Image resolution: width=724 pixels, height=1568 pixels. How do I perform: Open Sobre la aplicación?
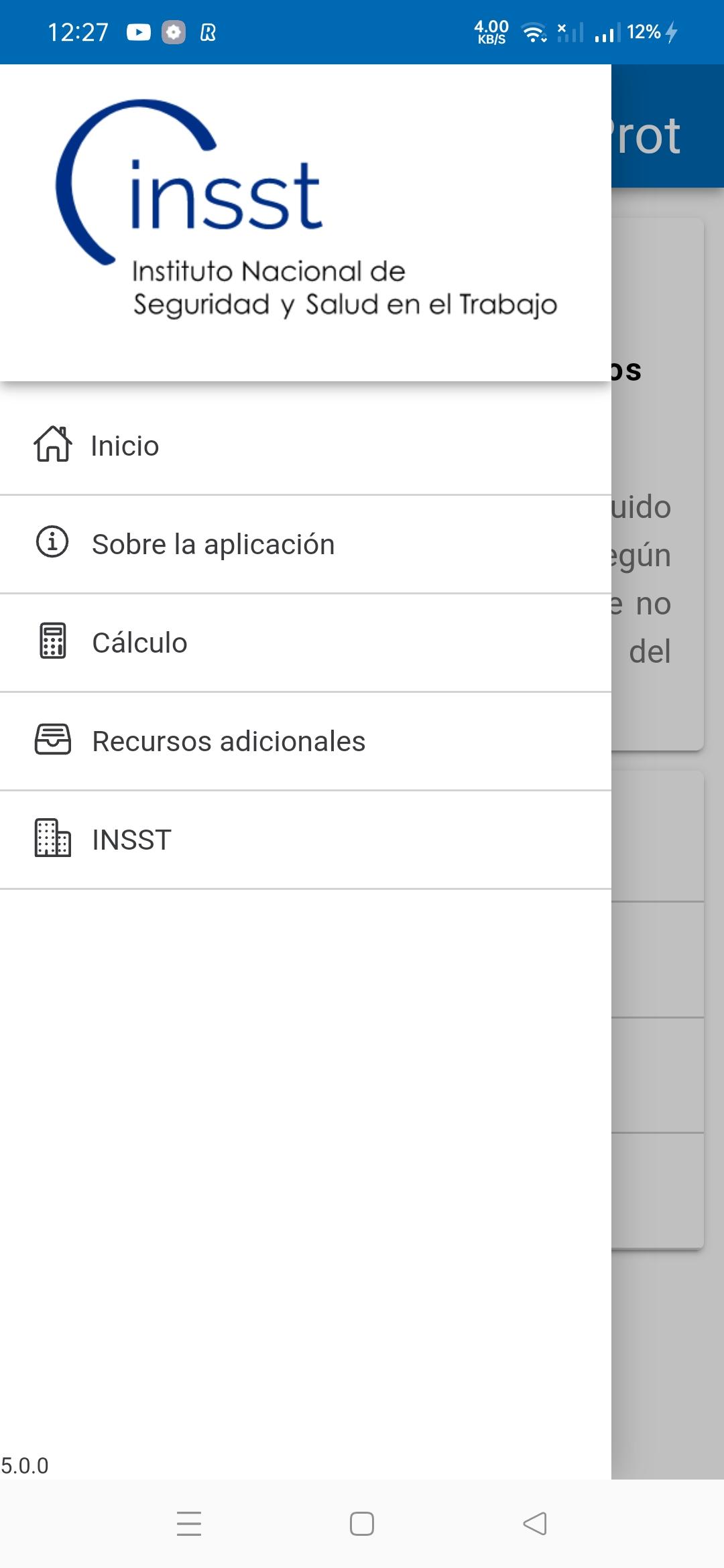pyautogui.click(x=306, y=544)
